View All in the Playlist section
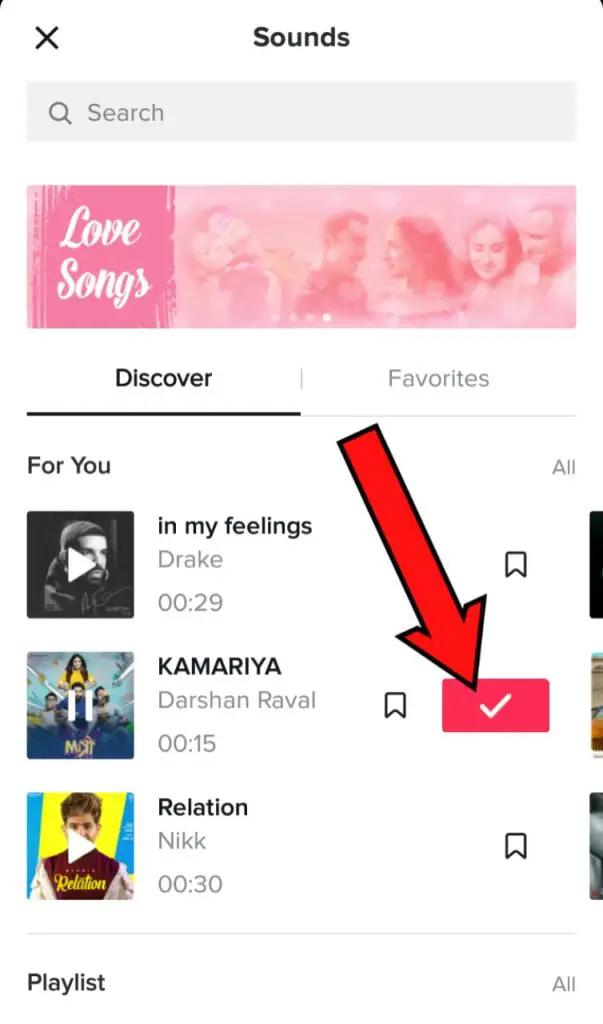Screen dimensions: 603x1024 click(563, 984)
